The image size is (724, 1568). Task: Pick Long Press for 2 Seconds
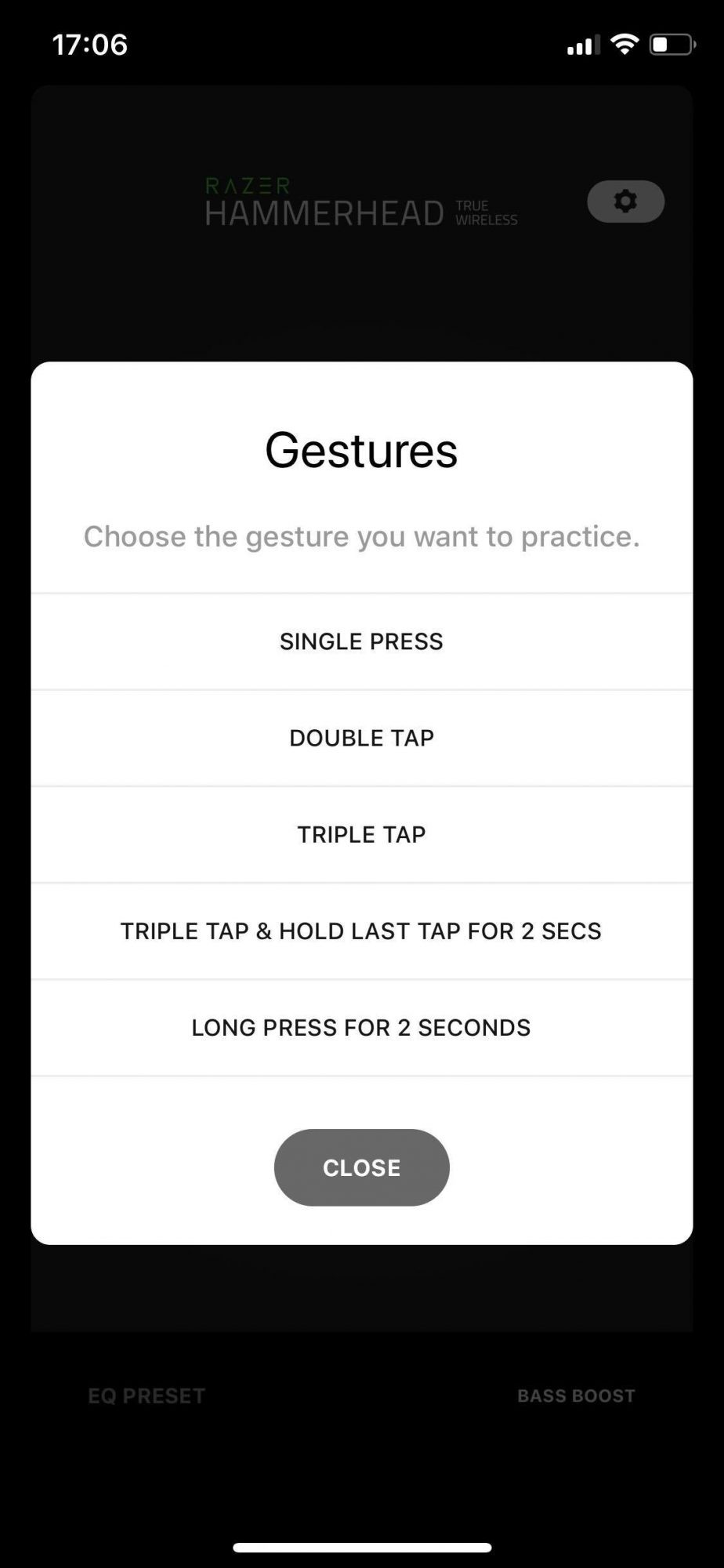coord(361,1027)
